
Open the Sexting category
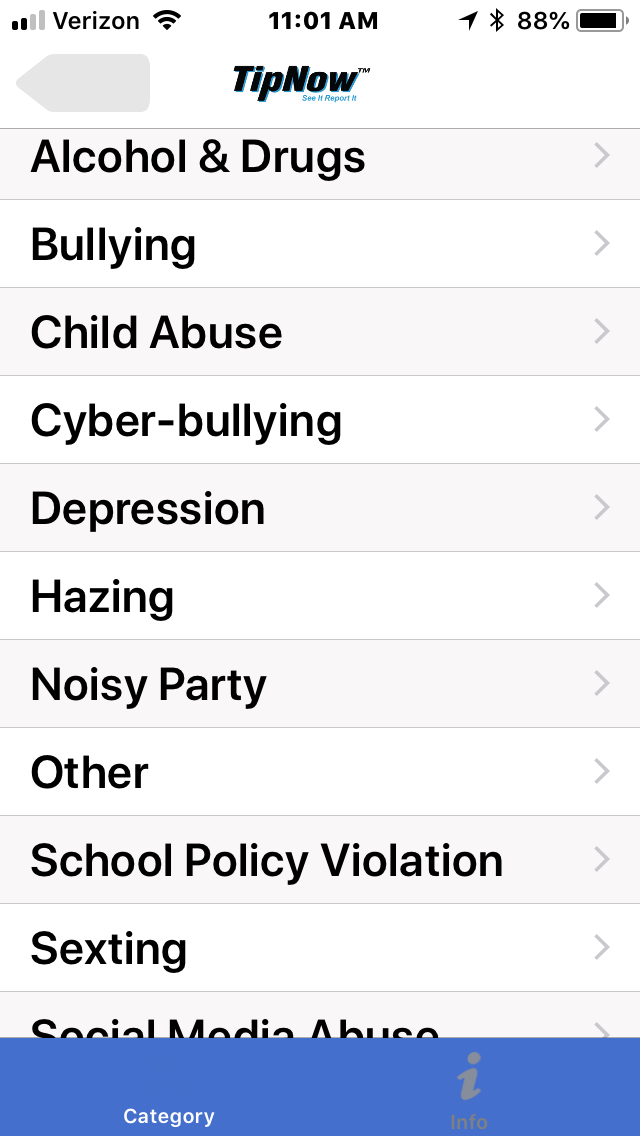coord(320,948)
